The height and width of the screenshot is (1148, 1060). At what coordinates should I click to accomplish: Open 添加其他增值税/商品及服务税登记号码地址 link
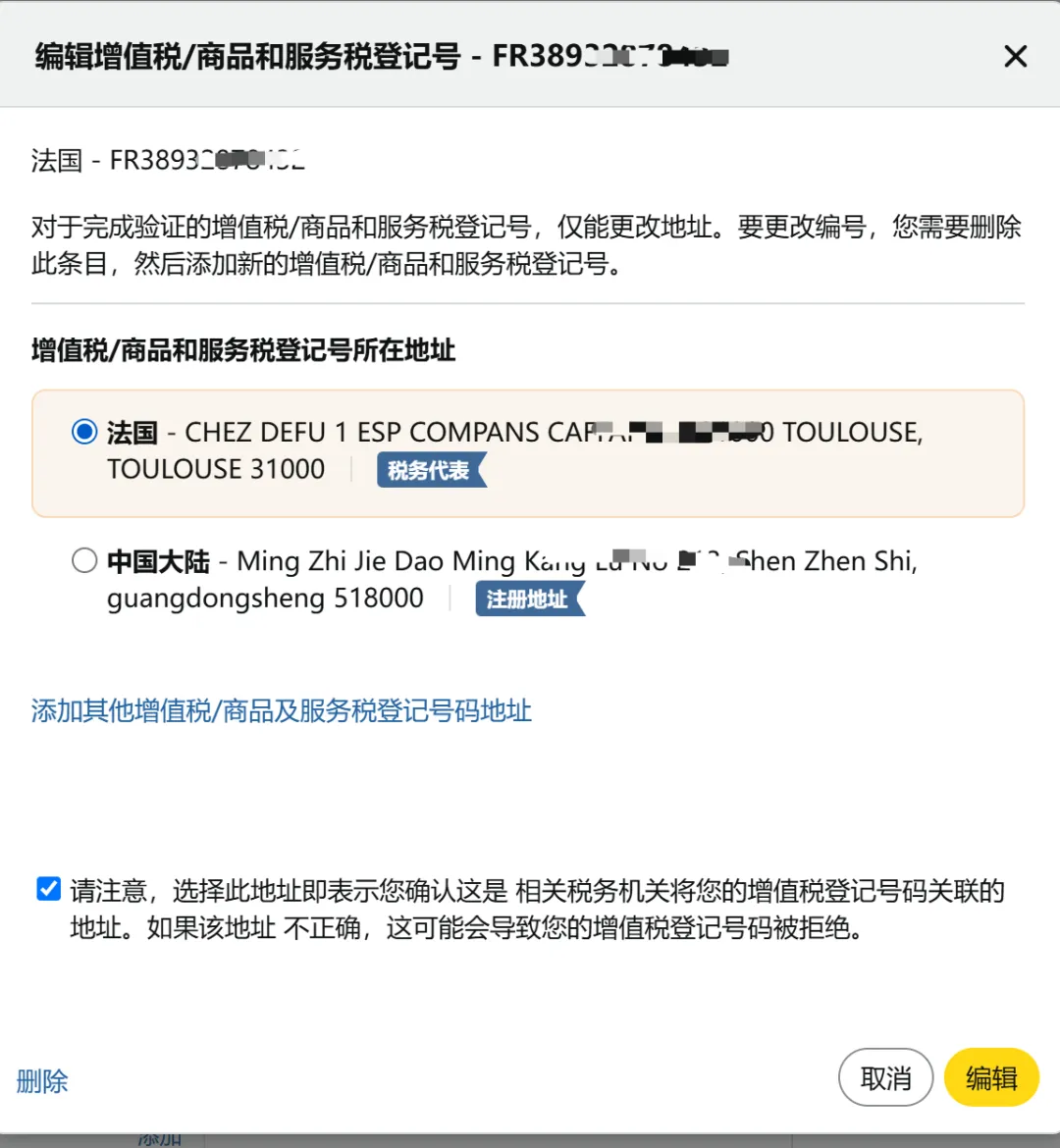(281, 710)
